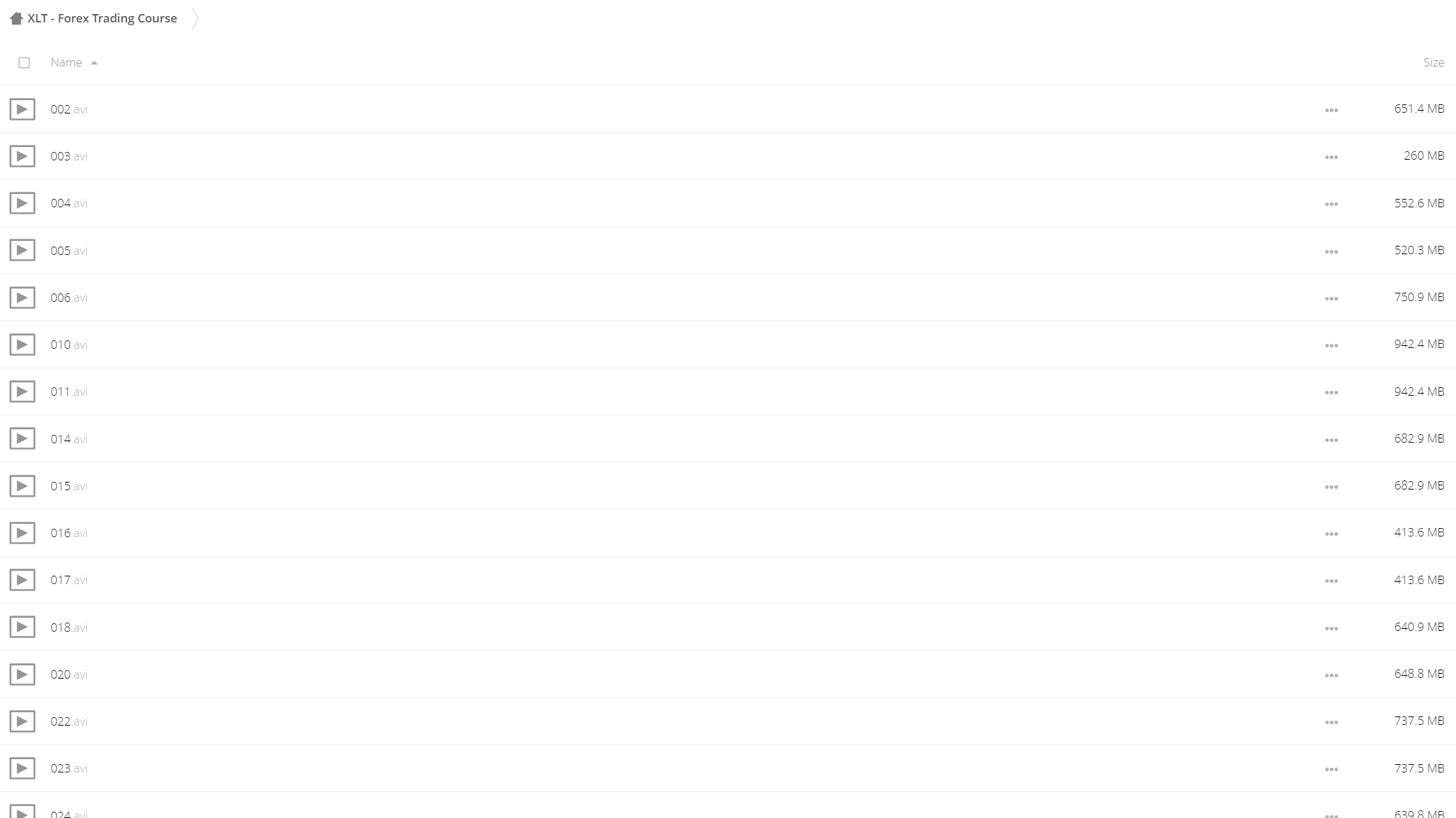Open the three-dot menu for 010.avi
This screenshot has width=1456, height=818.
(1331, 345)
